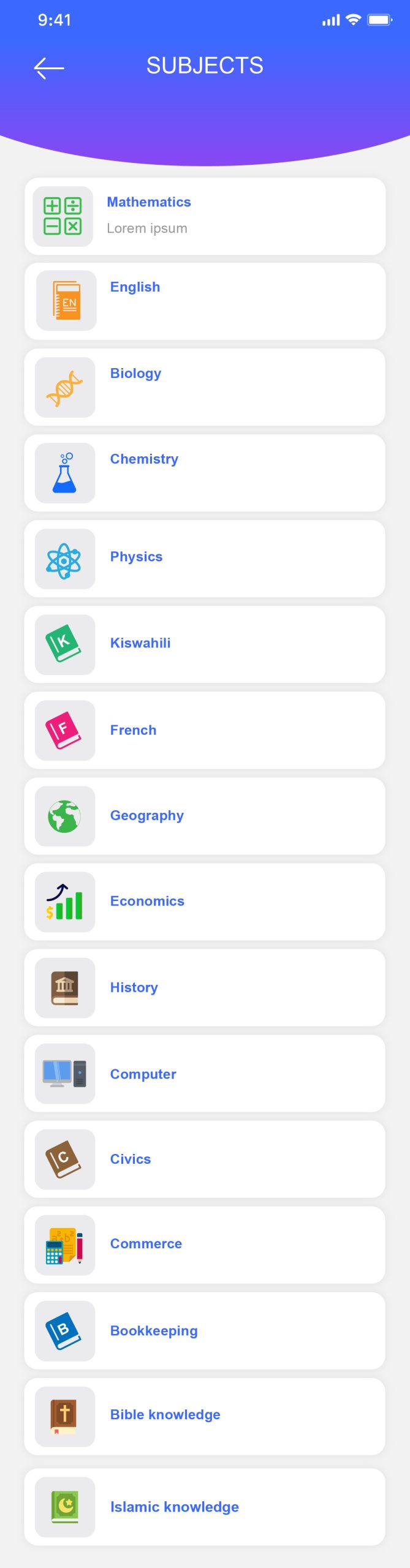Open Bible knowledge subject
Image resolution: width=410 pixels, height=1568 pixels.
205,1417
